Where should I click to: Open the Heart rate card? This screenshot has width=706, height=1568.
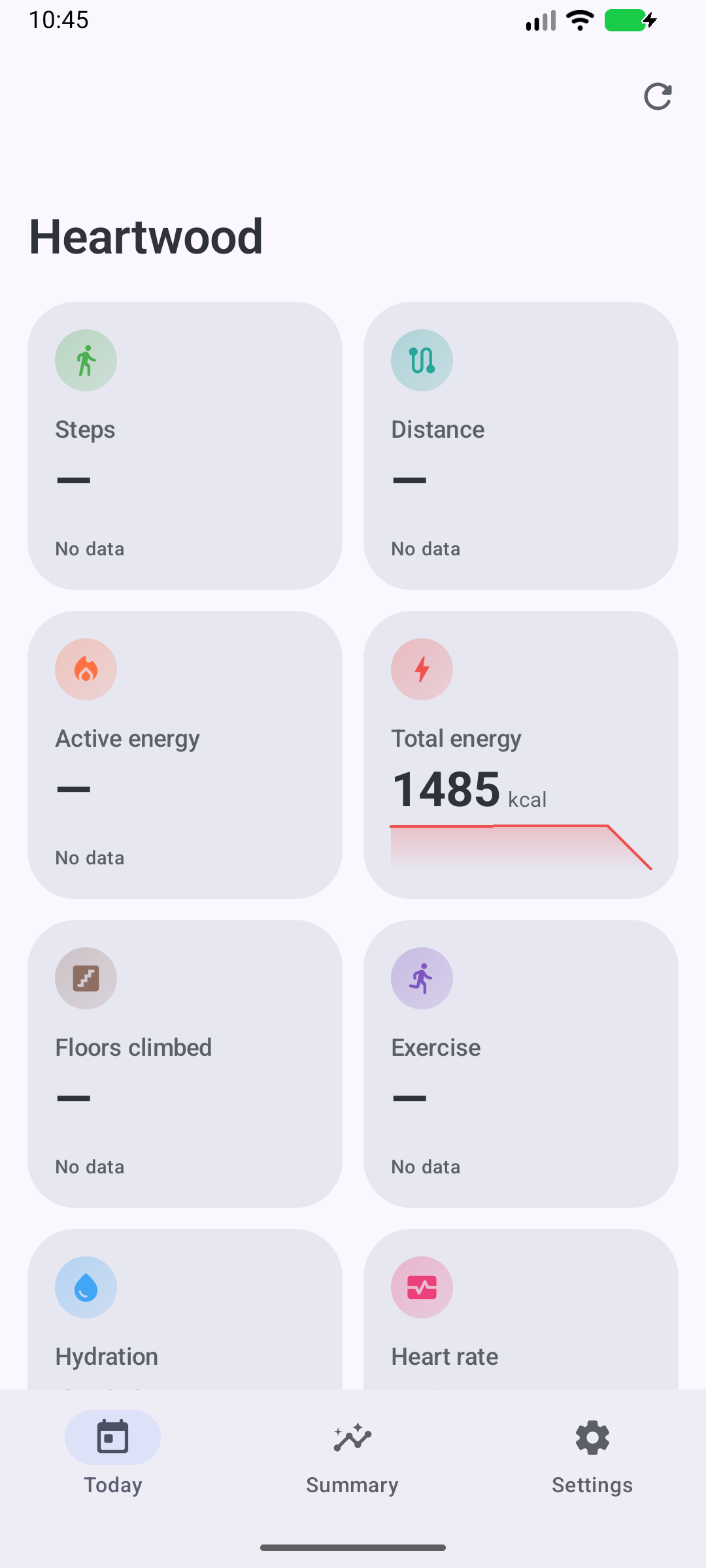tap(521, 1309)
